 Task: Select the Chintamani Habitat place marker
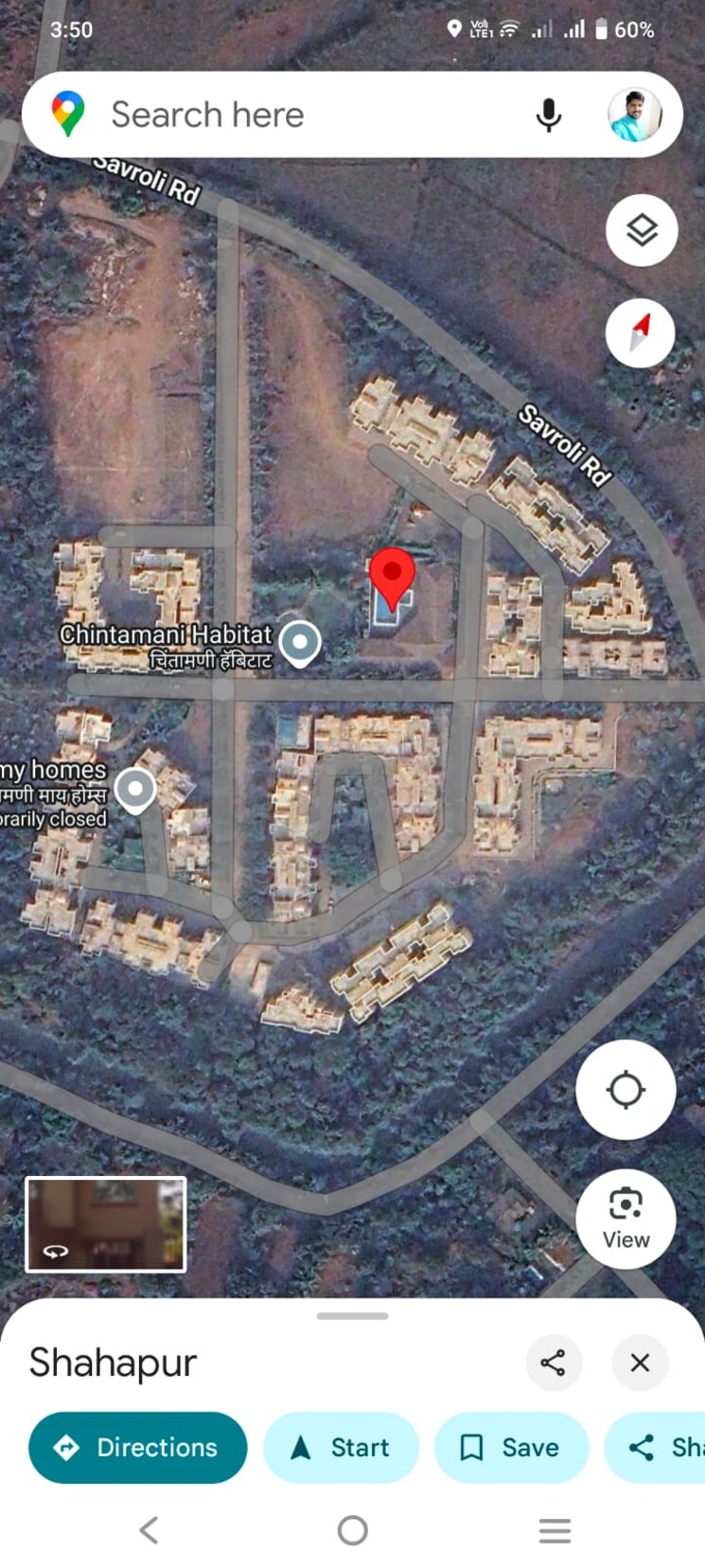[x=301, y=642]
